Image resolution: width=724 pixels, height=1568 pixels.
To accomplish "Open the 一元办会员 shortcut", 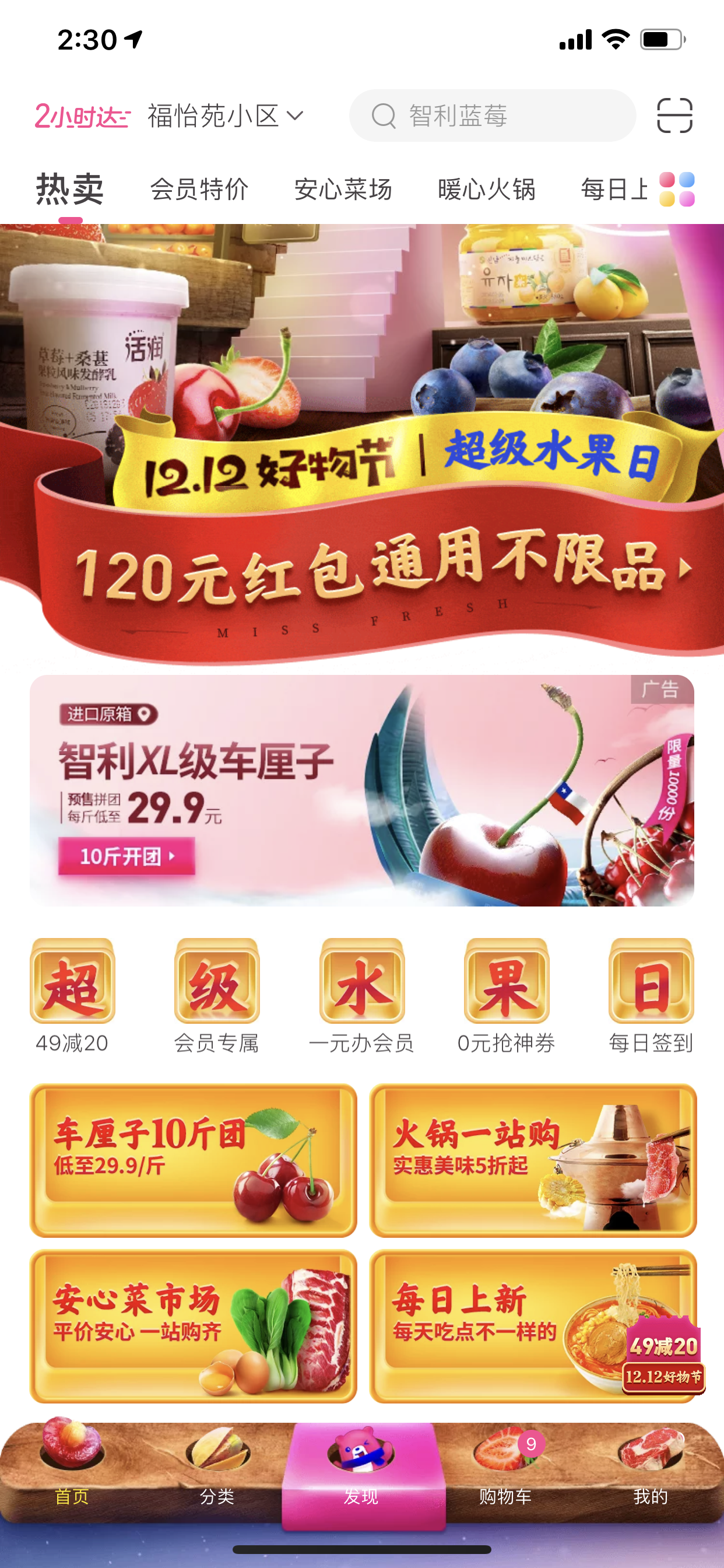I will tap(361, 996).
